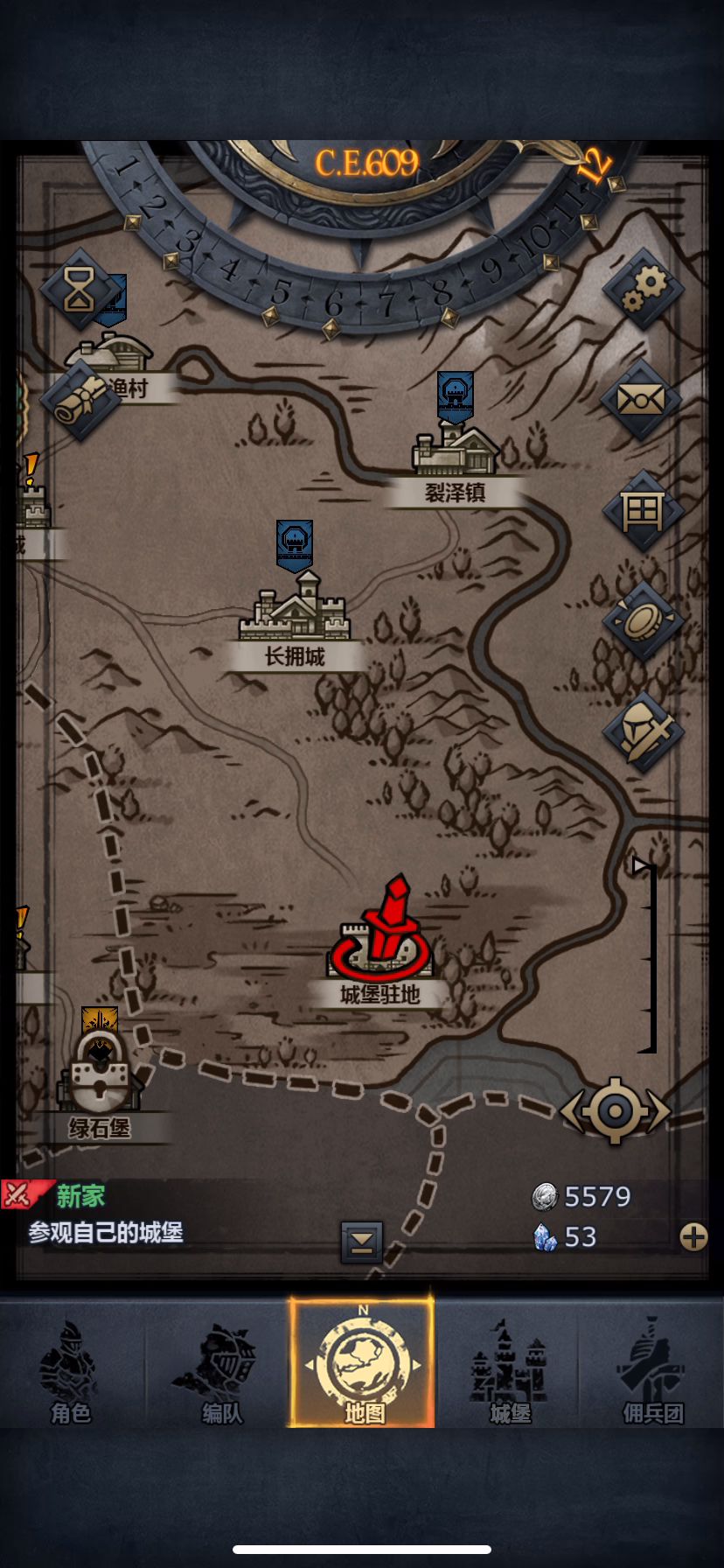
Task: Open the quest scroll icon
Action: coord(79,402)
